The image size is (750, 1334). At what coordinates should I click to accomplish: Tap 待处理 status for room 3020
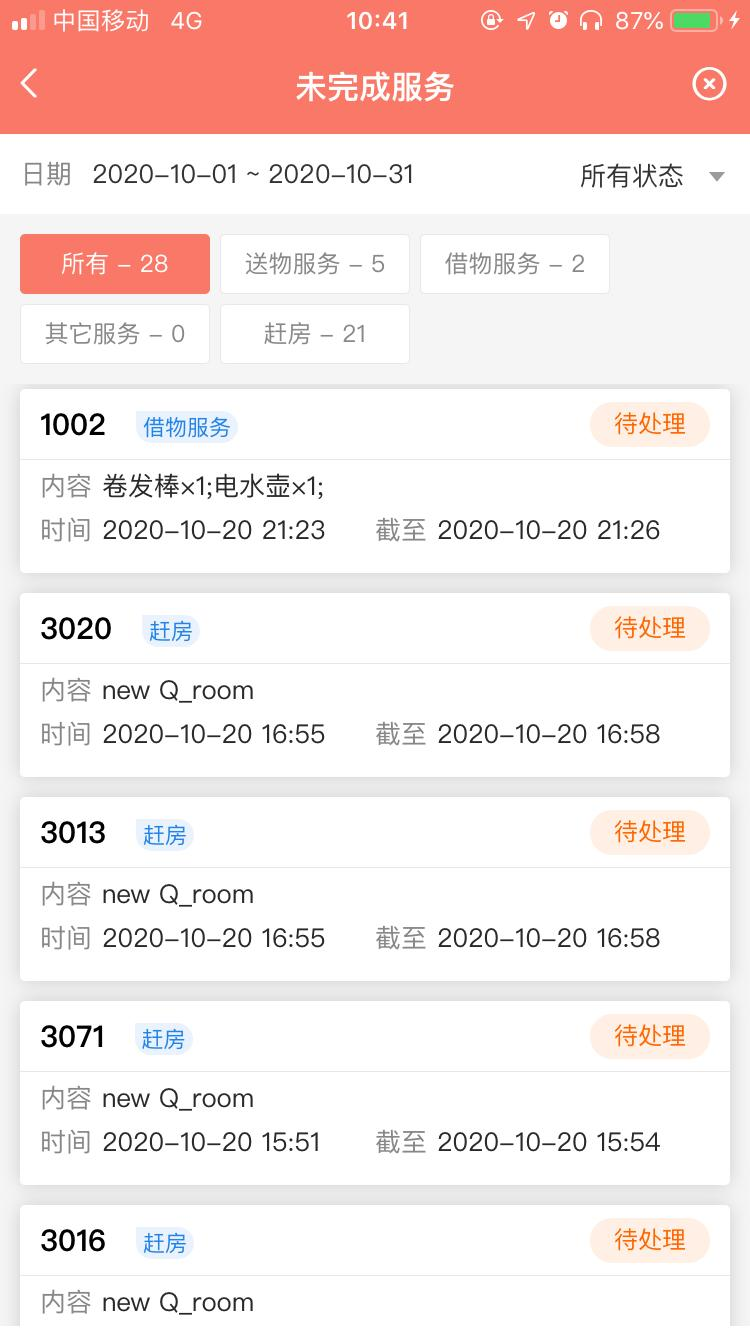[x=650, y=628]
